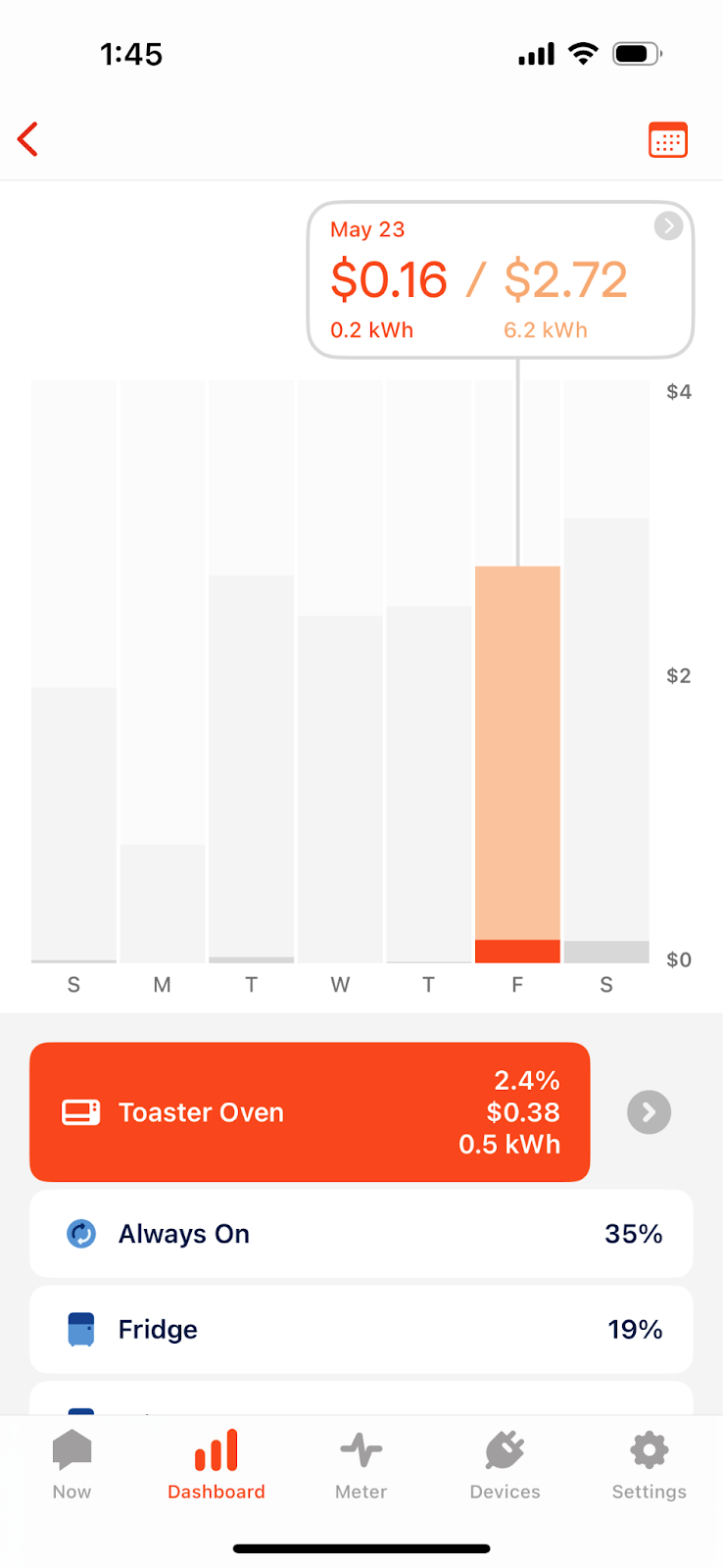The width and height of the screenshot is (723, 1568).
Task: Go to the Devices tab
Action: coord(505,1465)
